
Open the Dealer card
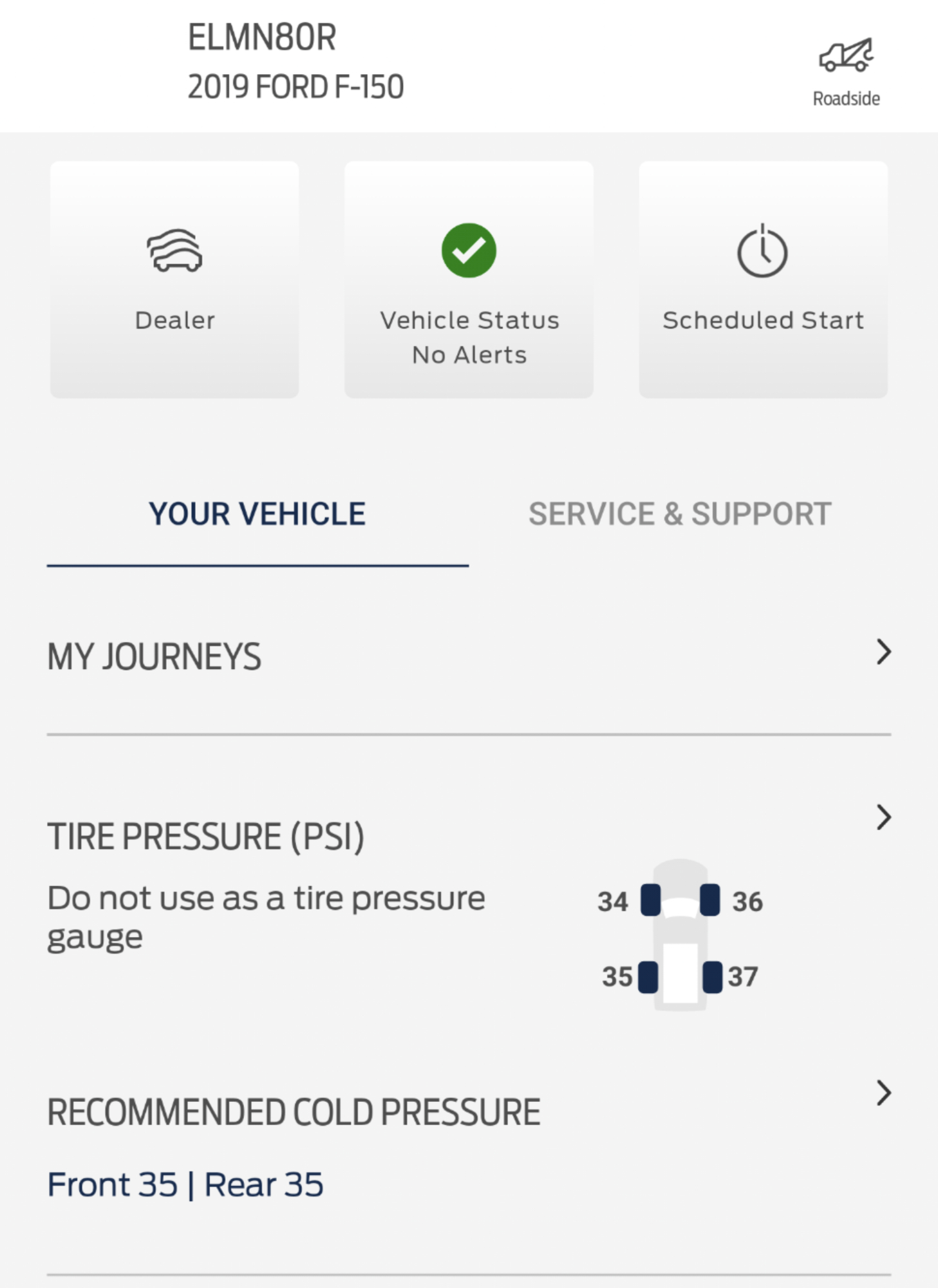pos(174,279)
